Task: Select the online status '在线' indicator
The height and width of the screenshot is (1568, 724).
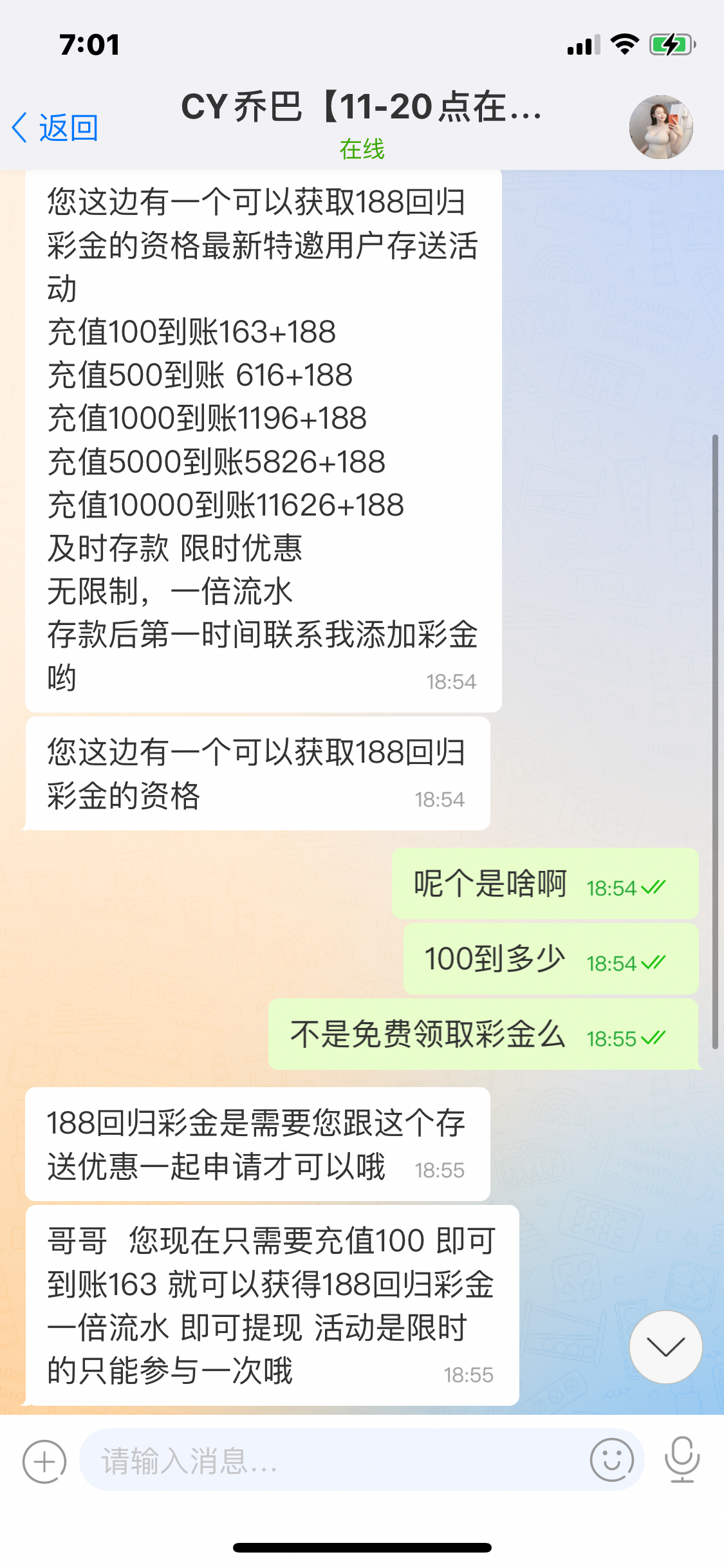Action: click(x=362, y=147)
